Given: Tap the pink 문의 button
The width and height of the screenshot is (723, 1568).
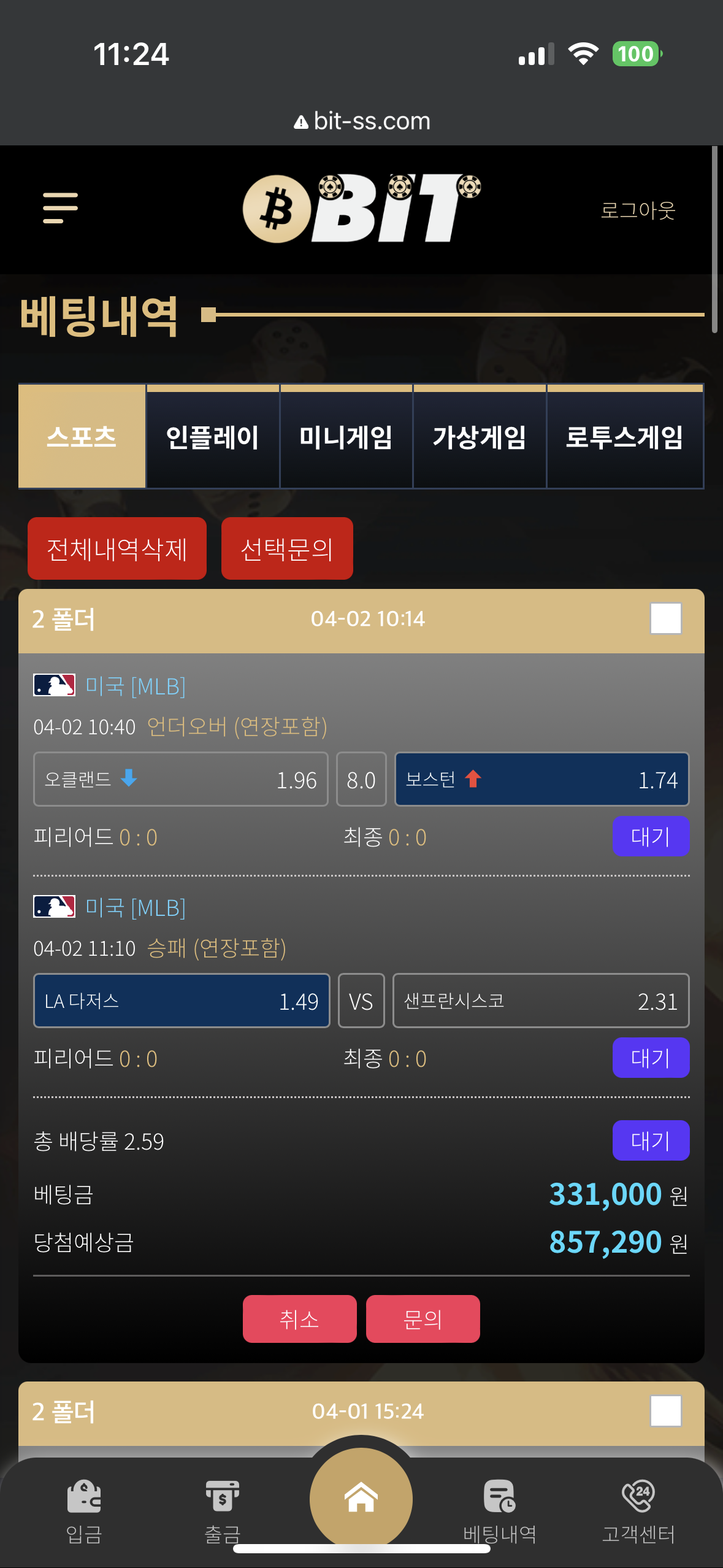Looking at the screenshot, I should click(x=423, y=1319).
